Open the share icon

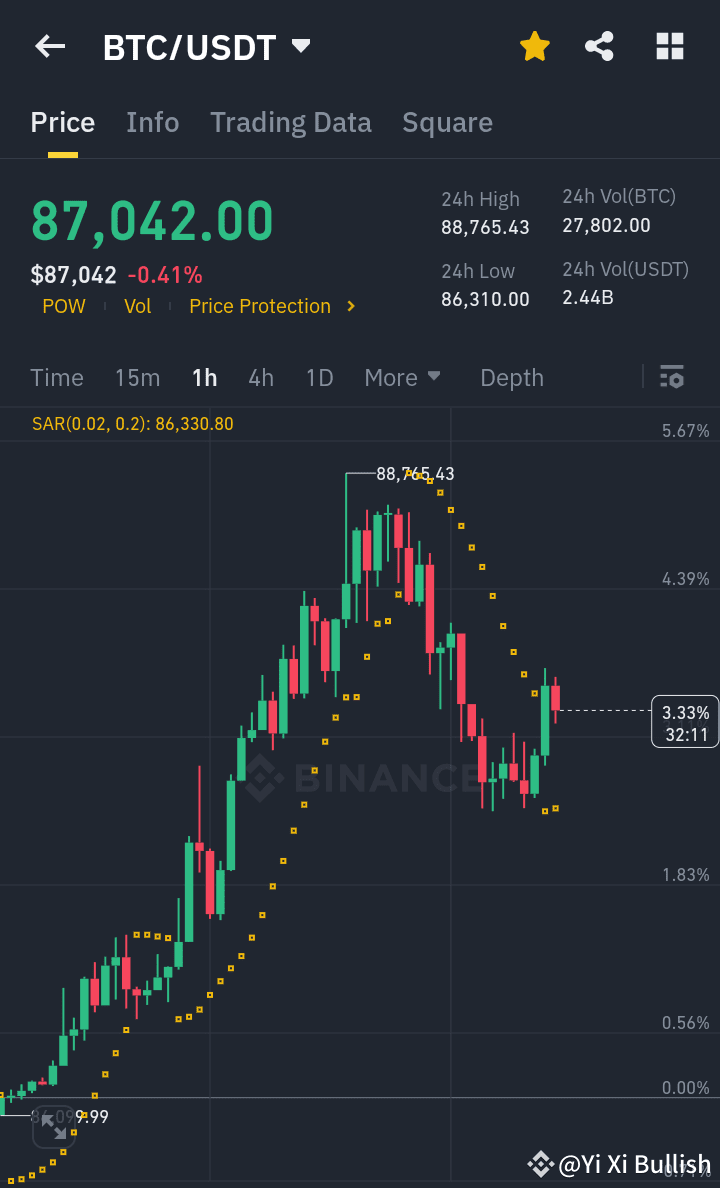(x=599, y=46)
